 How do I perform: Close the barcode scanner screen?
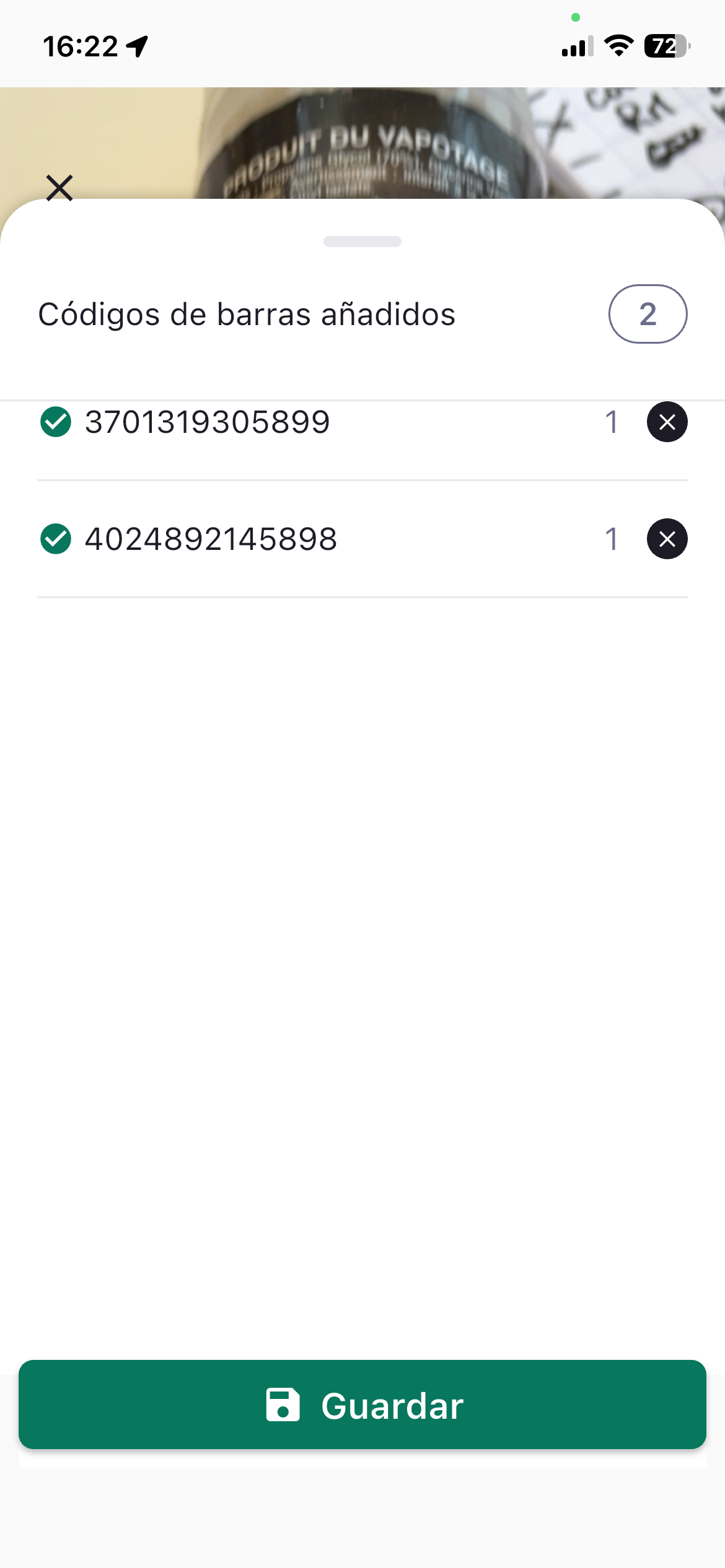click(59, 188)
